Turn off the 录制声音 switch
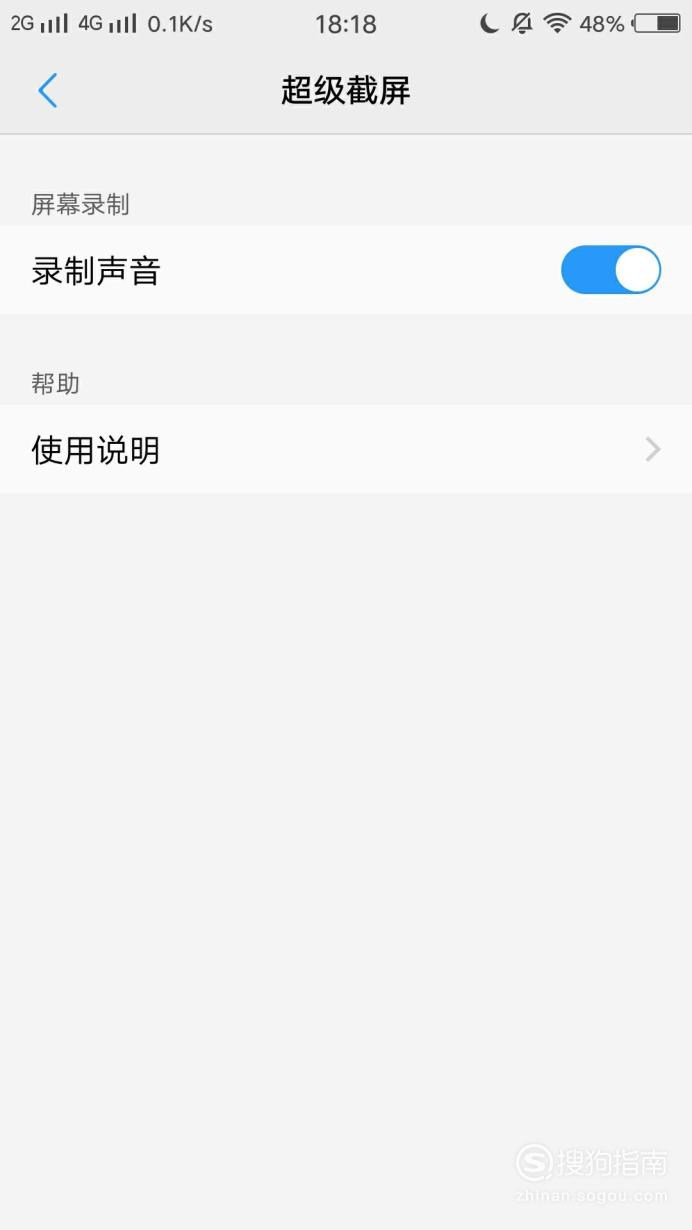692x1230 pixels. coord(610,270)
